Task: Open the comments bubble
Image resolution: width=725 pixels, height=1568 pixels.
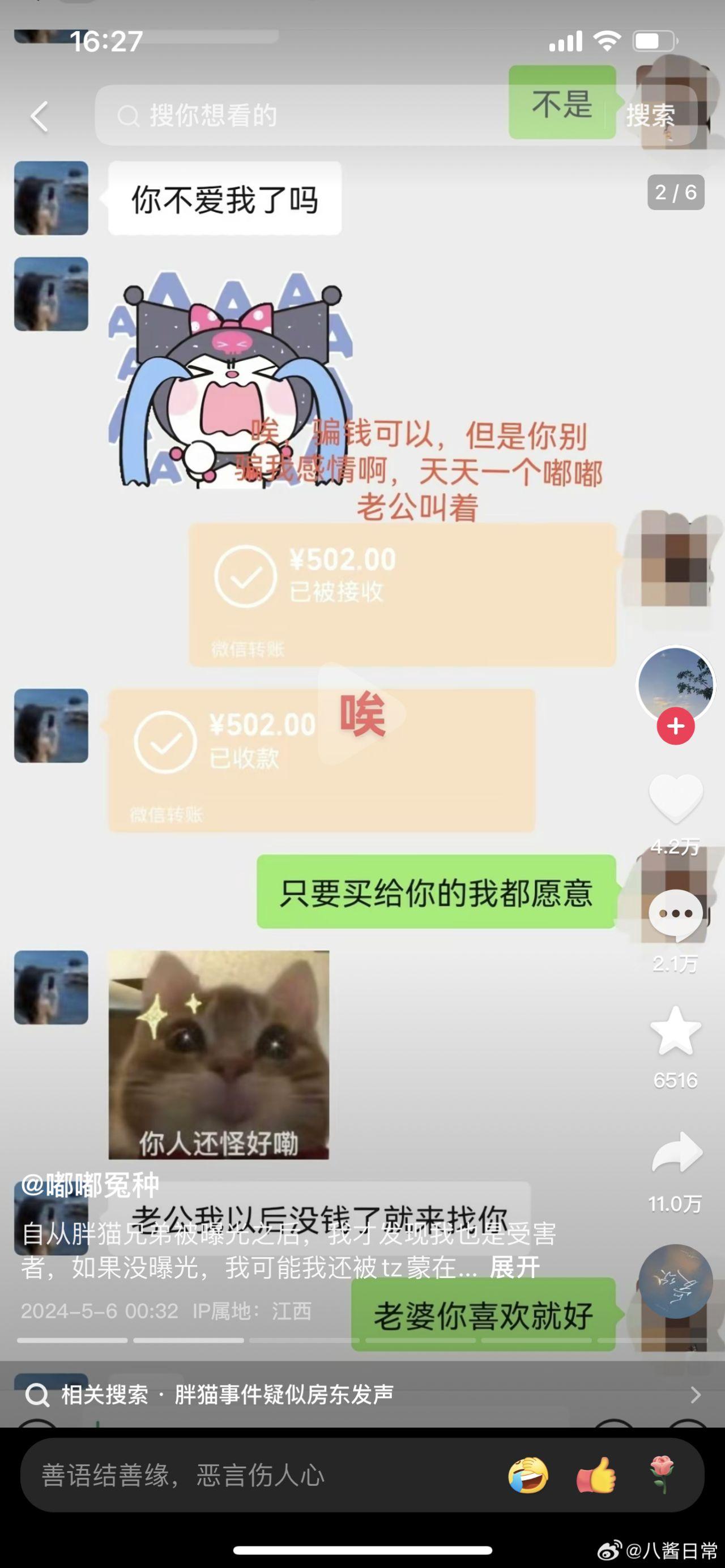Action: point(675,913)
